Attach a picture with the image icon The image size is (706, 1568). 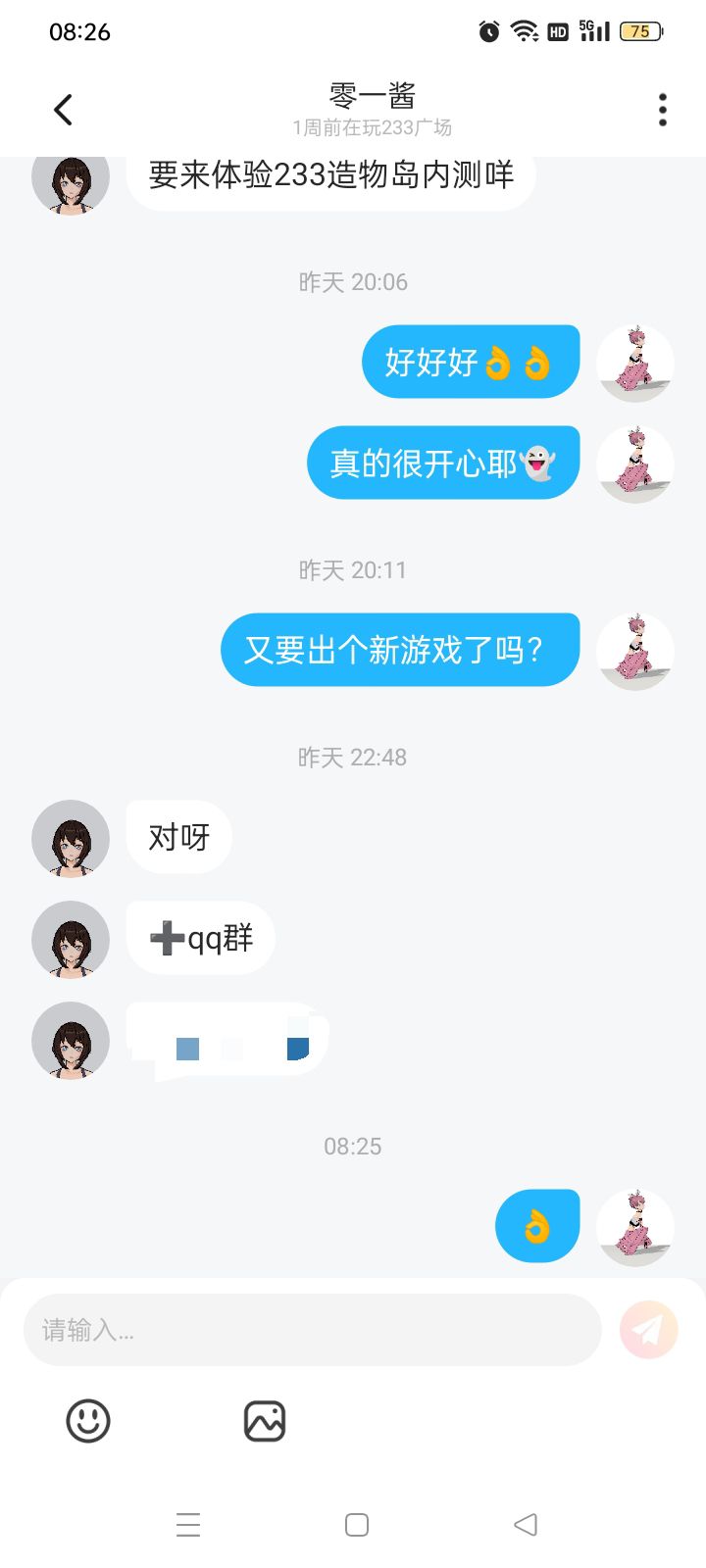[x=264, y=1420]
